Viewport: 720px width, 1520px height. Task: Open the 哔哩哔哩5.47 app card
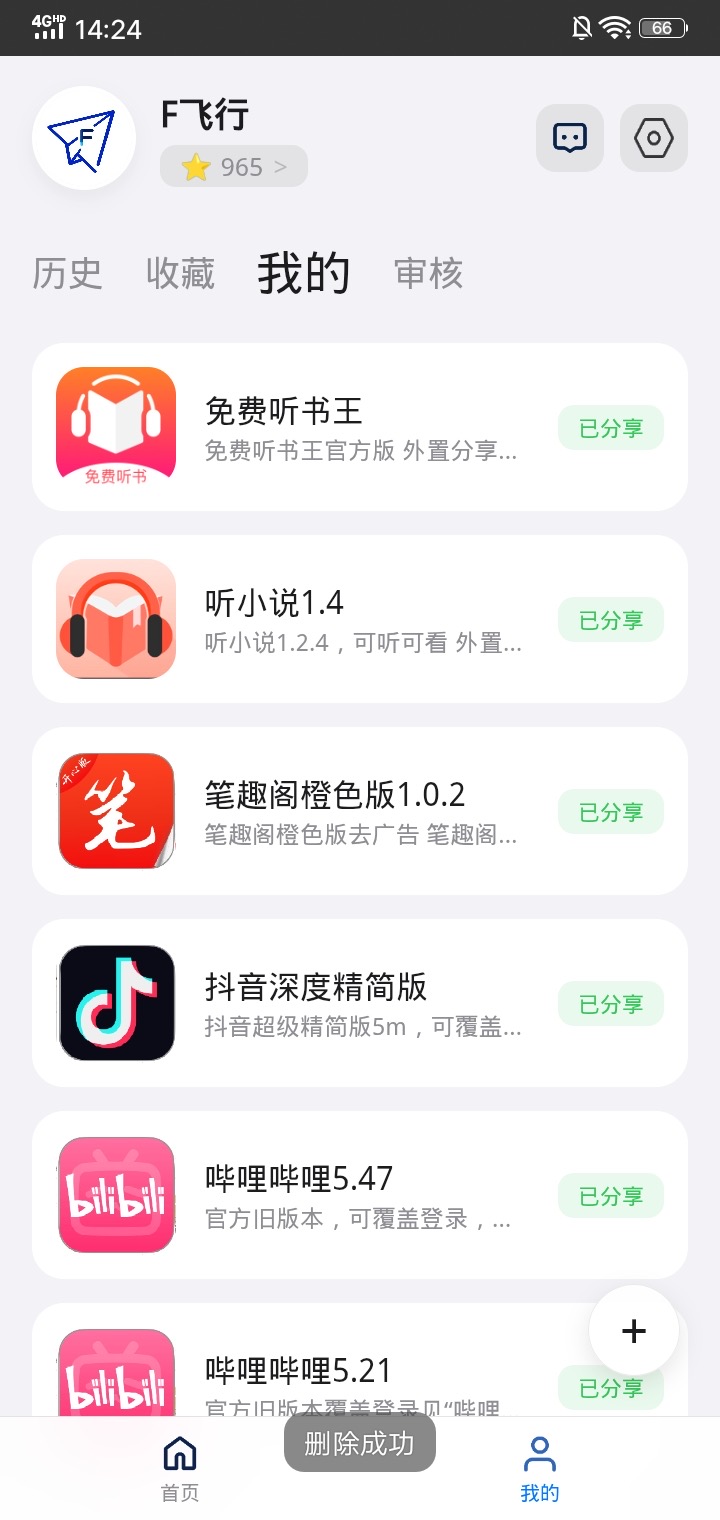(360, 1195)
